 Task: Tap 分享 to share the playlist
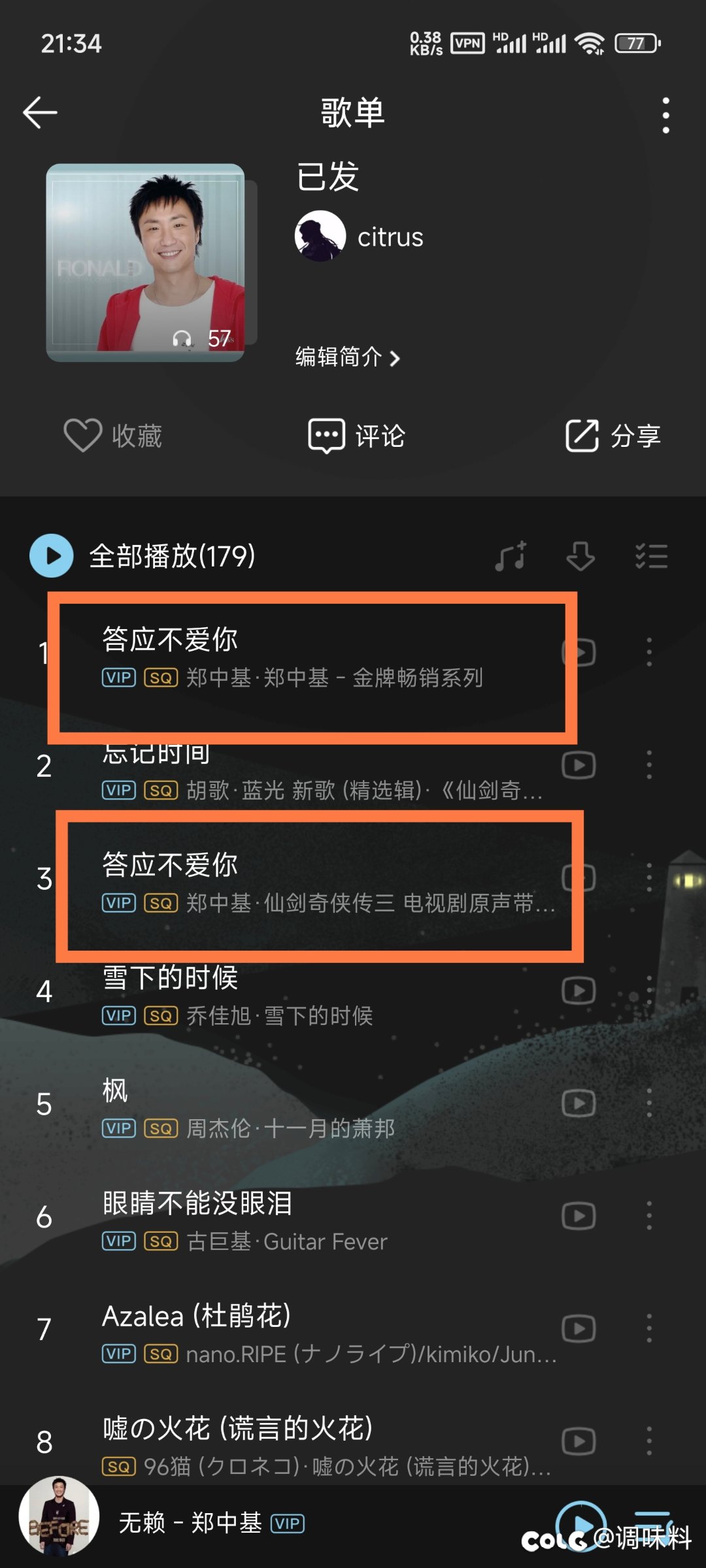point(613,436)
